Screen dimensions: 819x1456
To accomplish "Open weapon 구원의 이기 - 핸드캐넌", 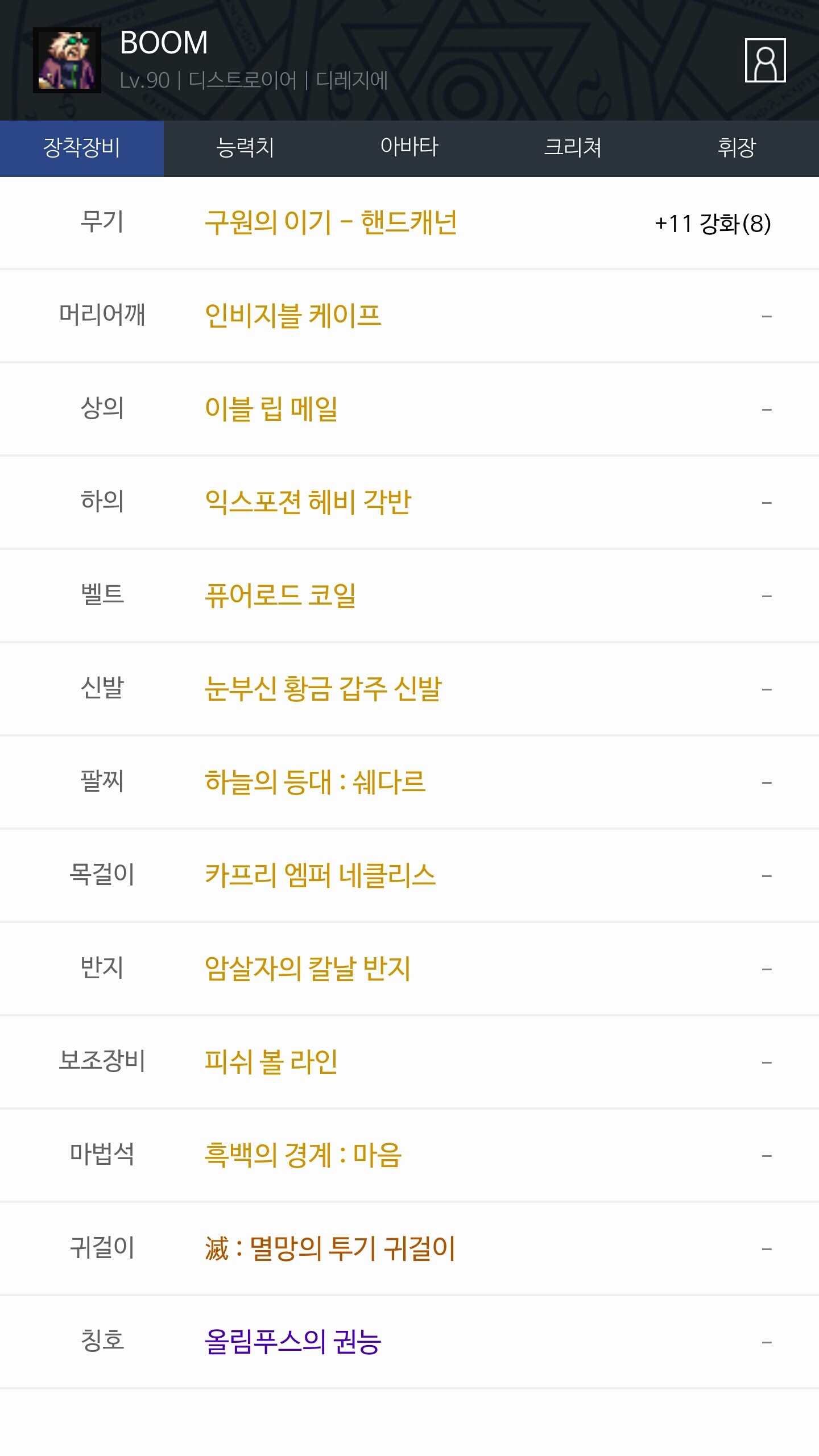I will 330,222.
